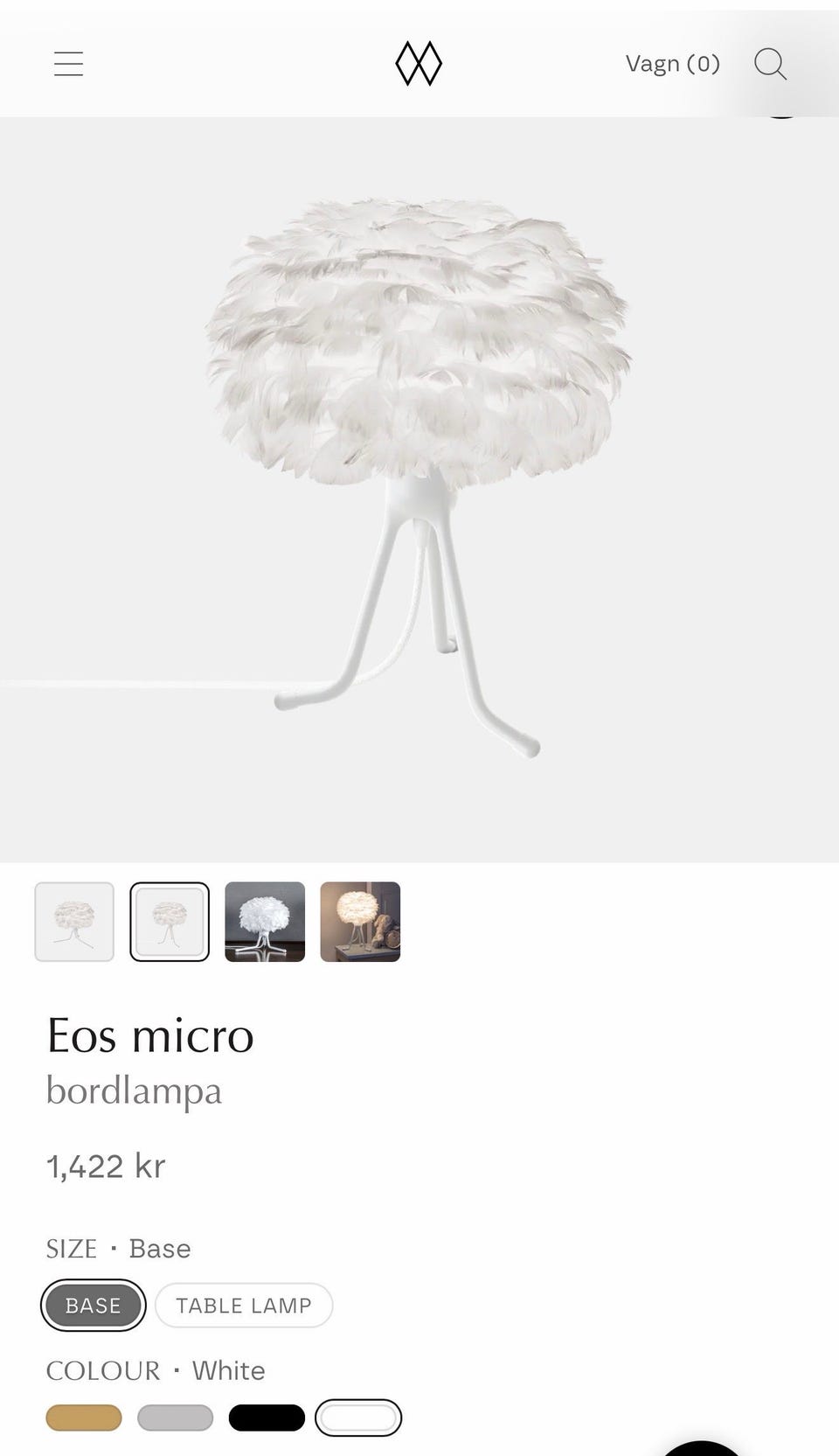This screenshot has height=1456, width=839.
Task: Show the dark background lamp photo
Action: pos(265,922)
